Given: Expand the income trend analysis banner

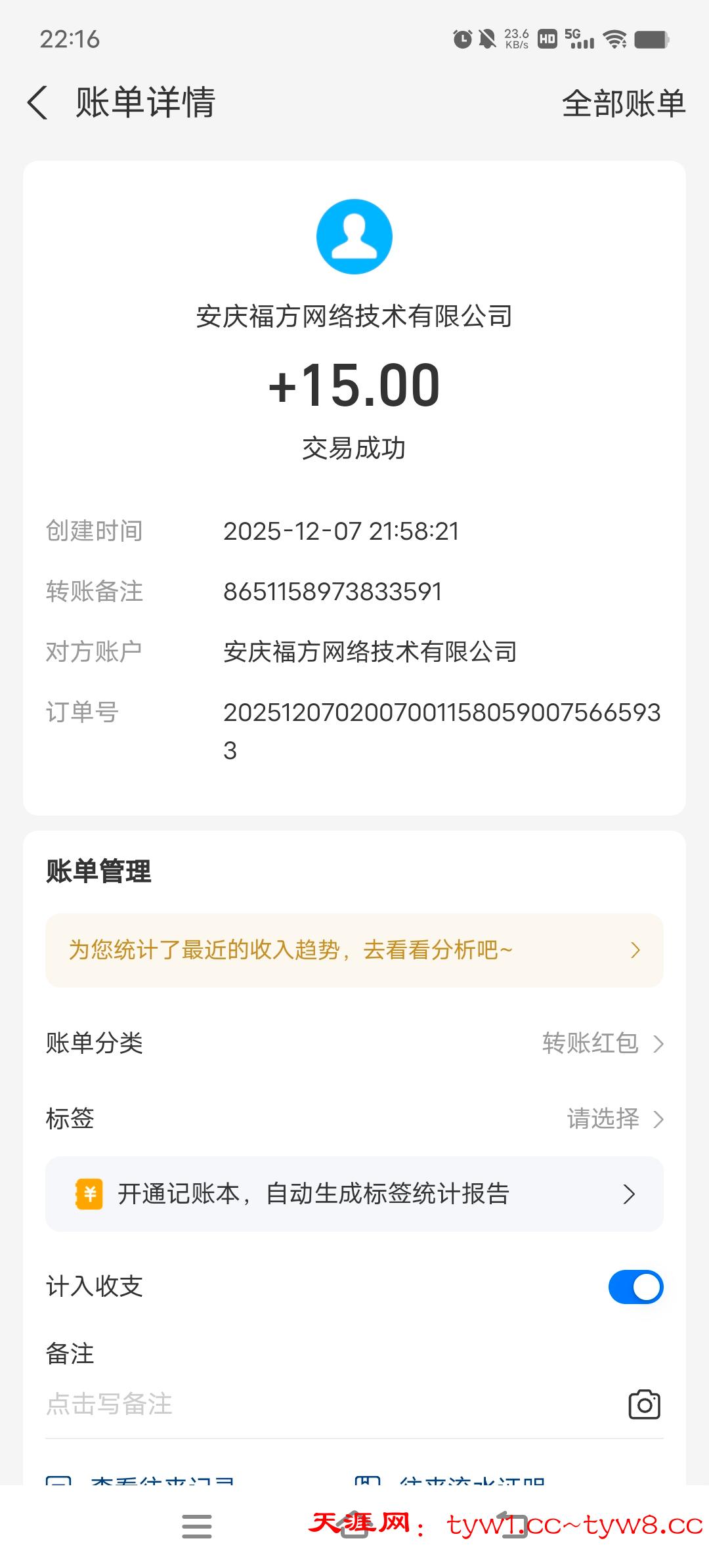Looking at the screenshot, I should click(354, 950).
